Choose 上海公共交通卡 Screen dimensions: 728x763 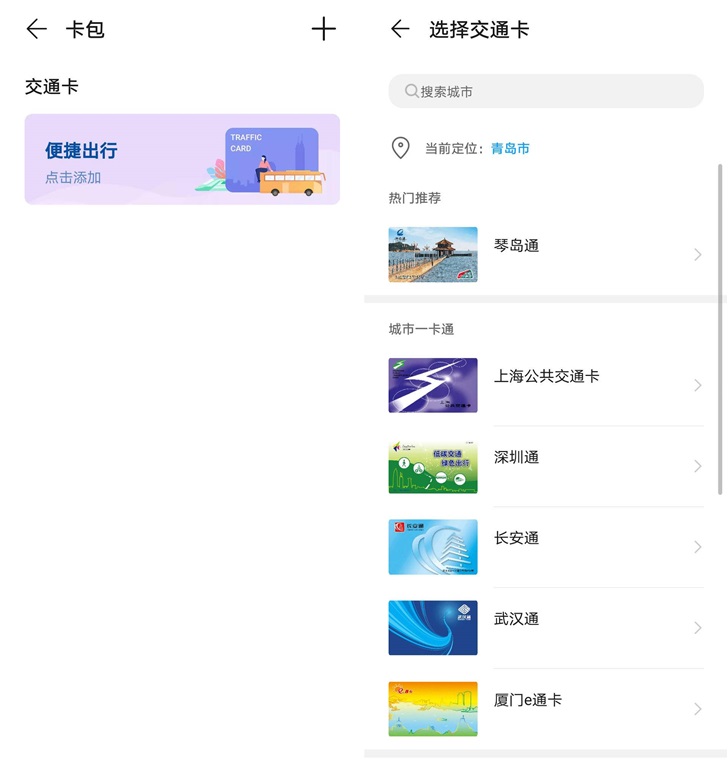click(545, 385)
